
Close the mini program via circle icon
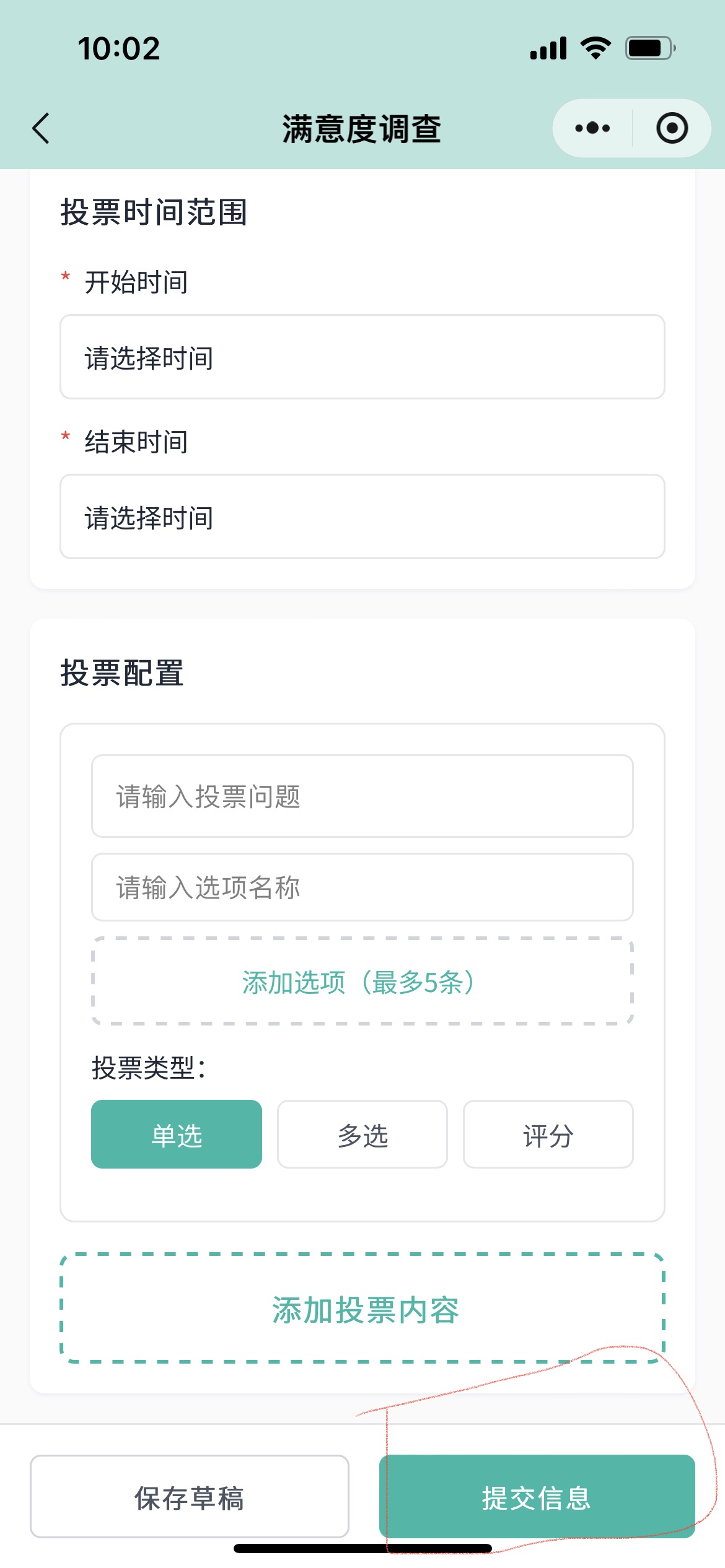(672, 128)
